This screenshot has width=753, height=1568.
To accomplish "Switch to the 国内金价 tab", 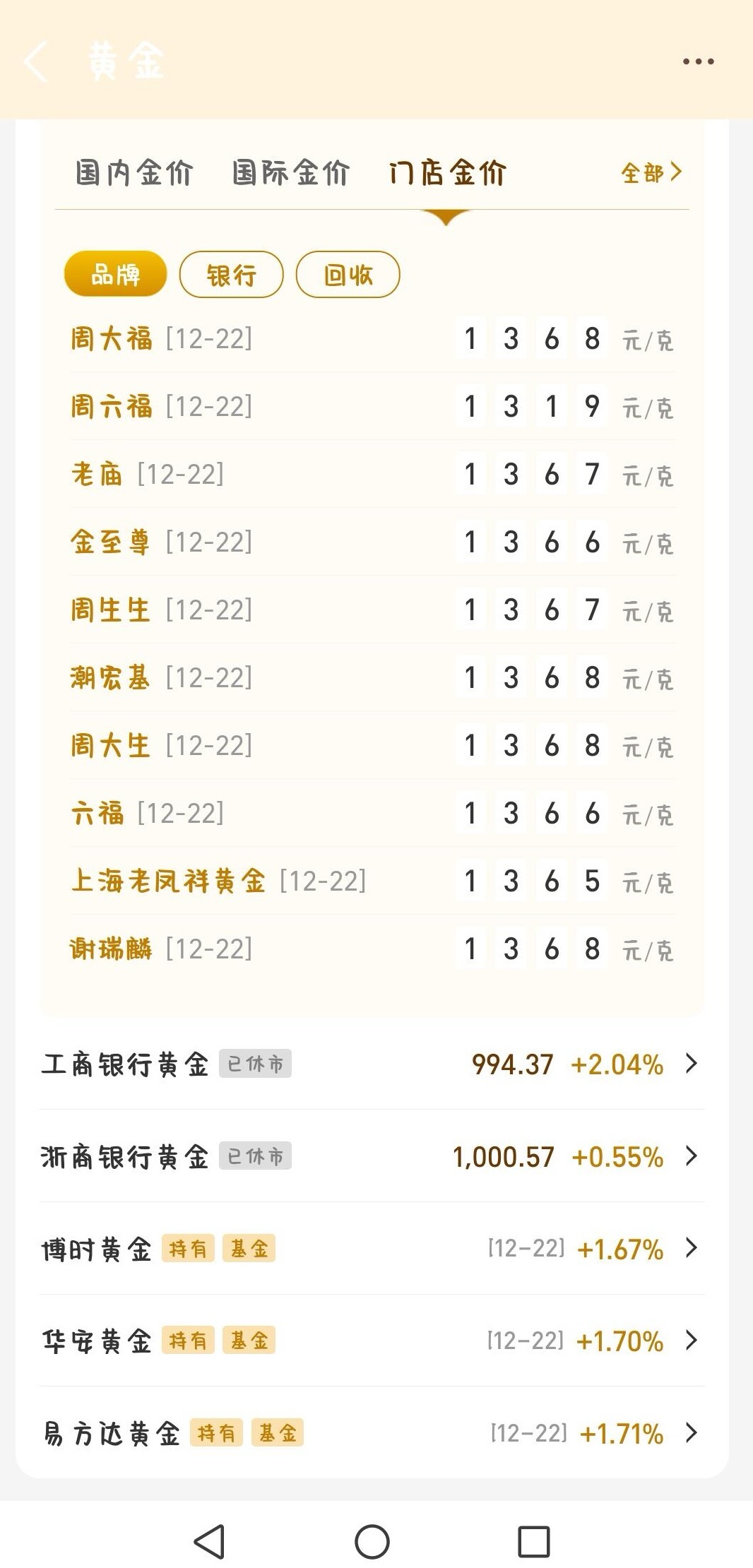I will pos(132,173).
